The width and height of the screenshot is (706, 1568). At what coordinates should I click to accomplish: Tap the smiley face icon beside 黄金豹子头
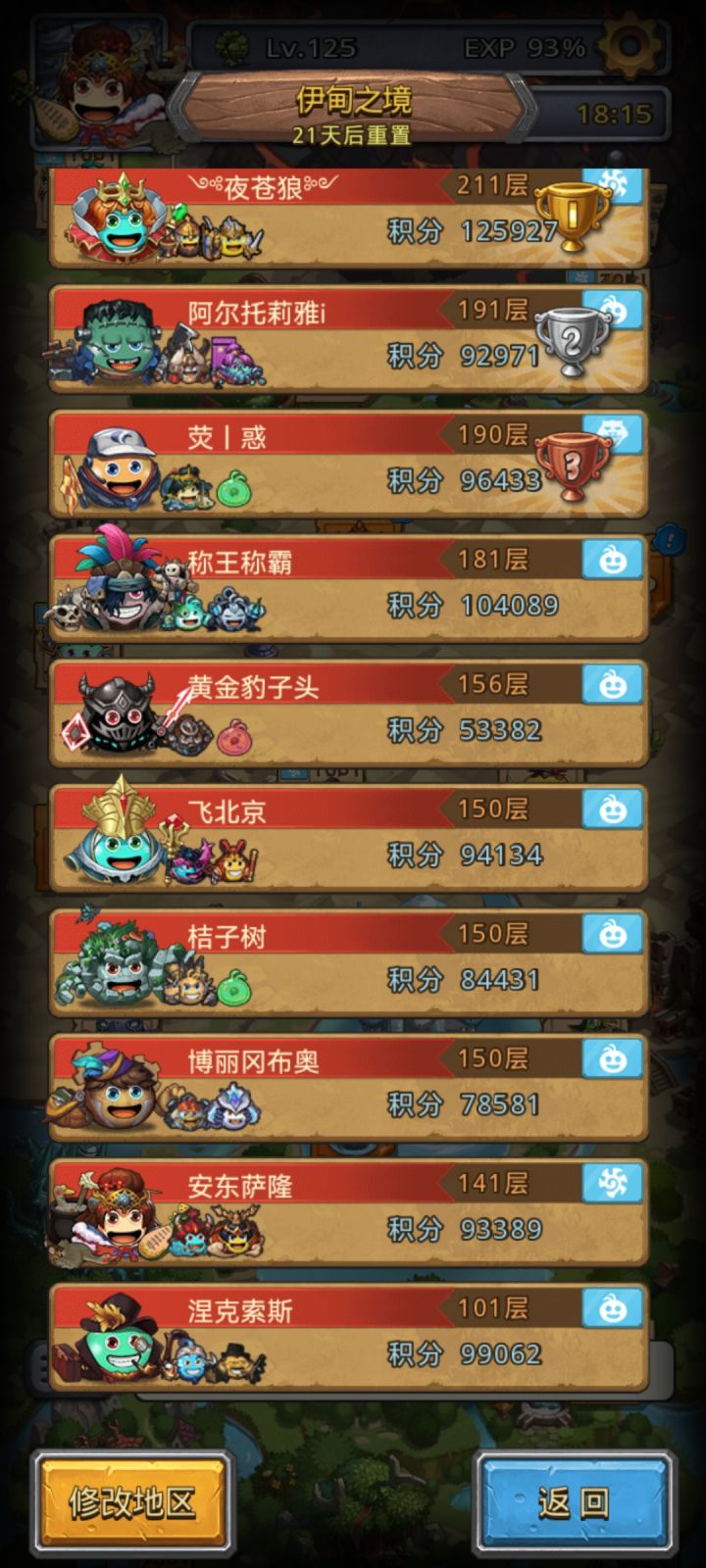613,684
